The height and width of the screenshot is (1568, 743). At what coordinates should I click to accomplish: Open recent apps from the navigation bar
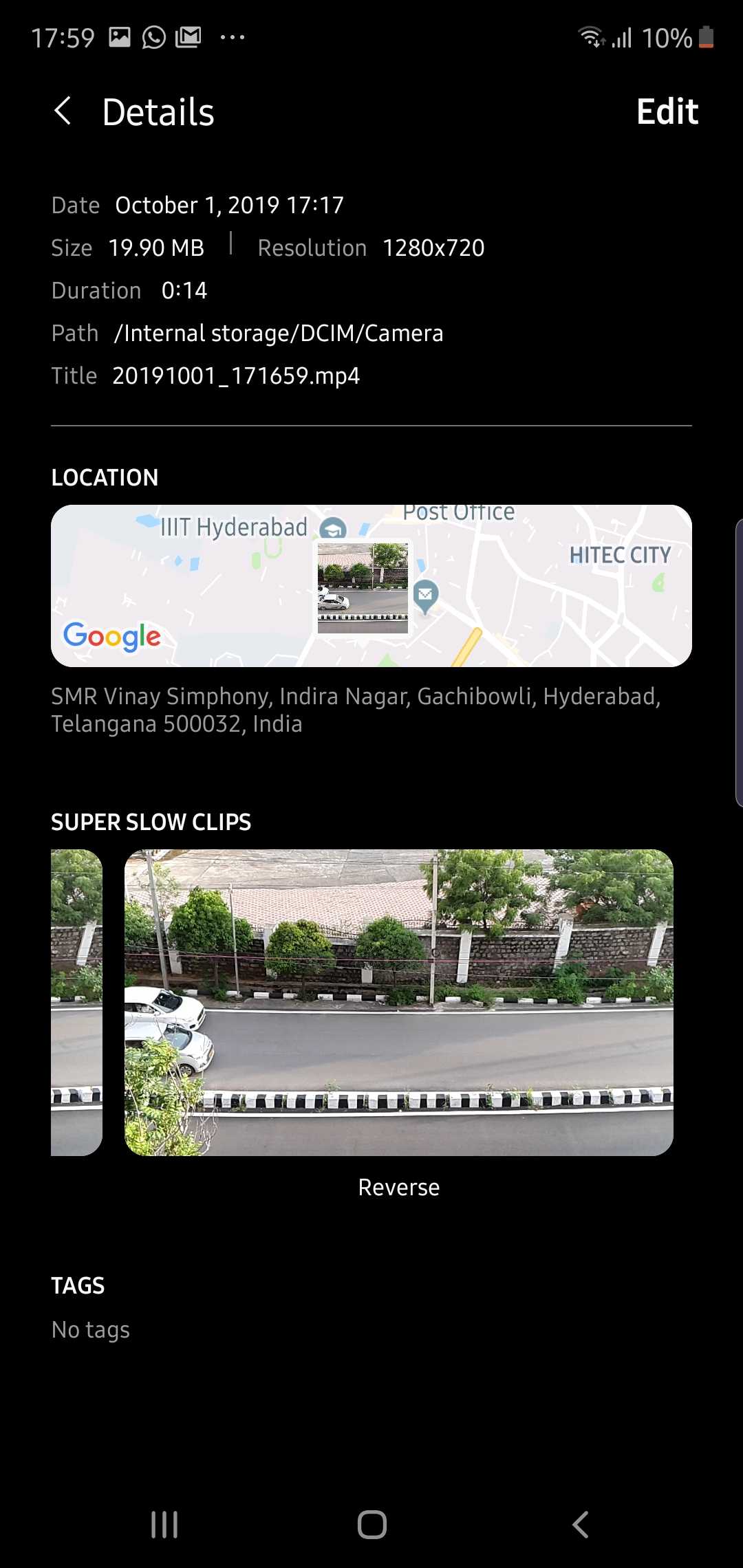click(x=164, y=1524)
